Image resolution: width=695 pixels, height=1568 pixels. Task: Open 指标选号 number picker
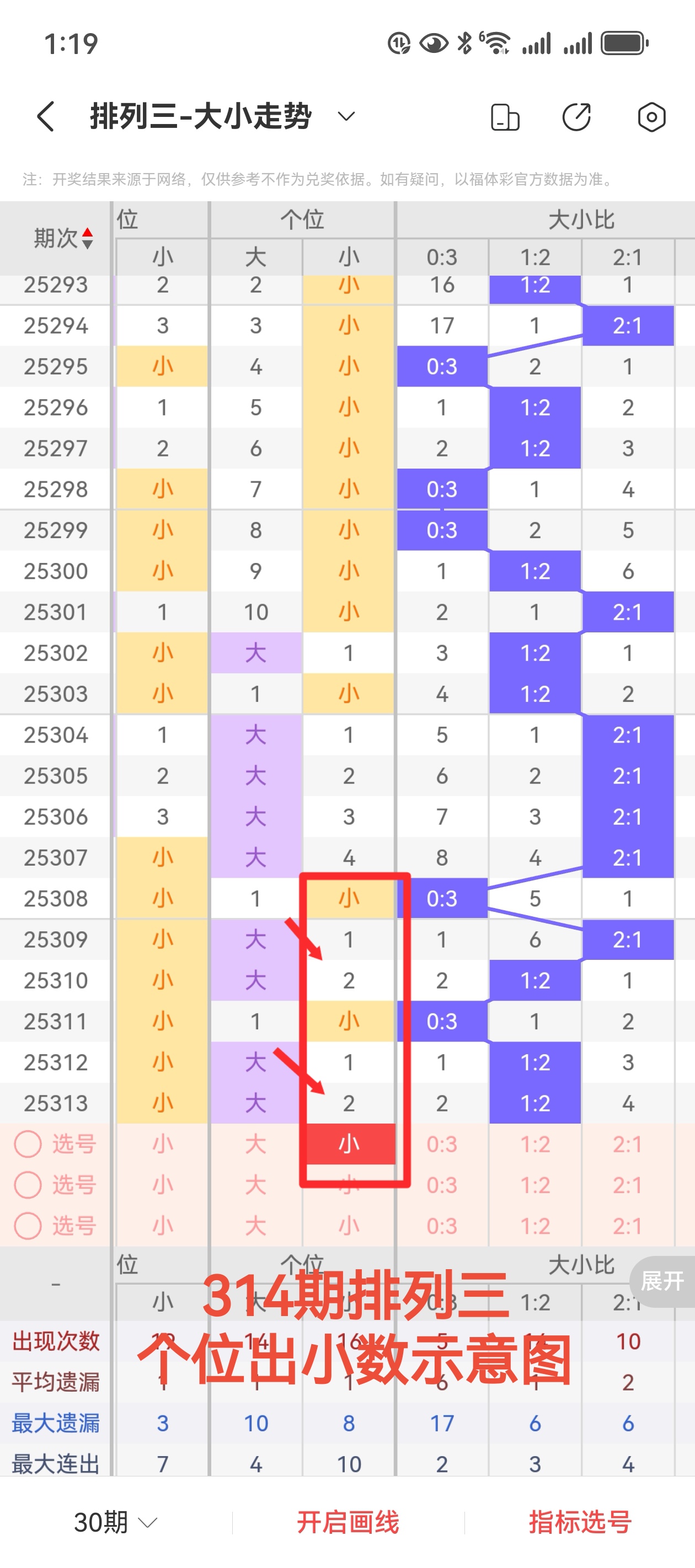pyautogui.click(x=579, y=1522)
